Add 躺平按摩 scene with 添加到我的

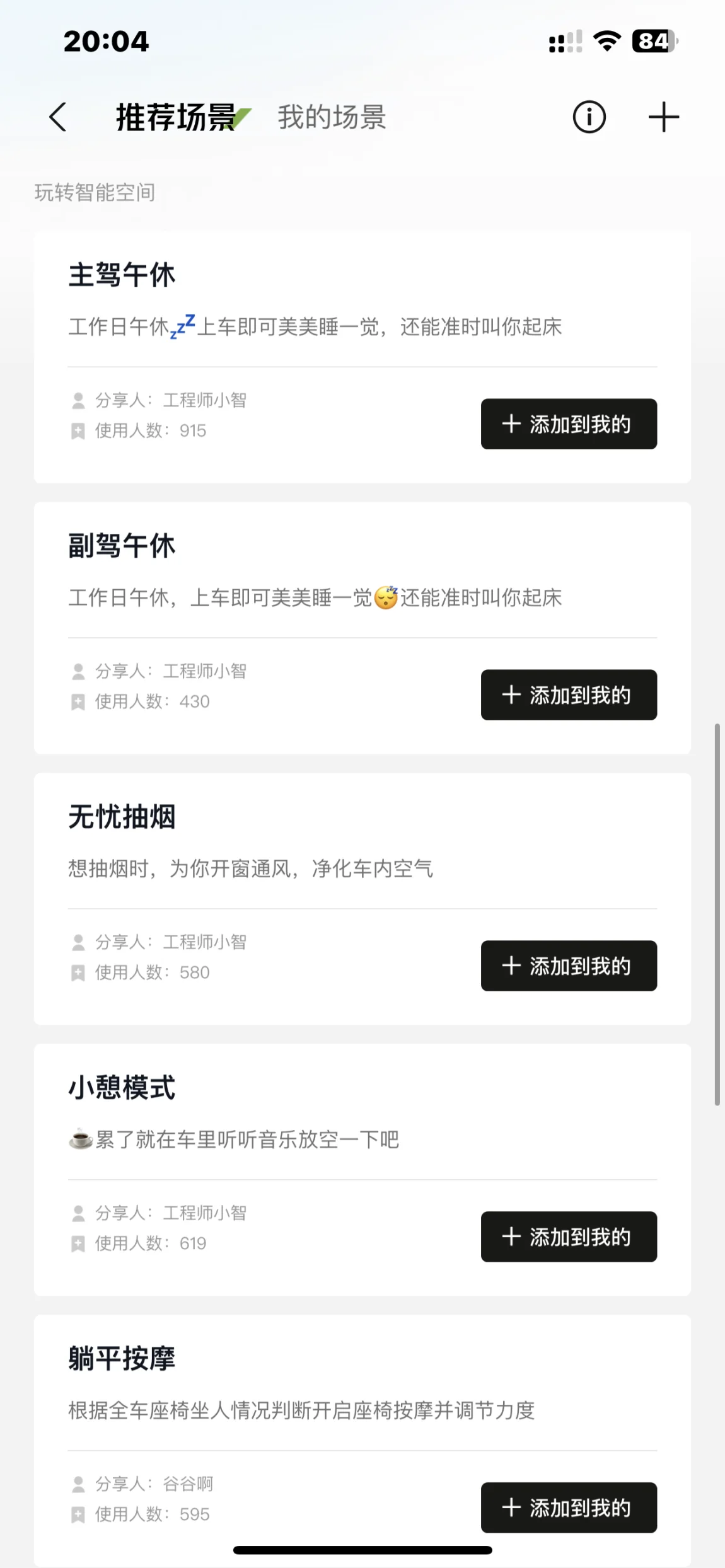569,1507
